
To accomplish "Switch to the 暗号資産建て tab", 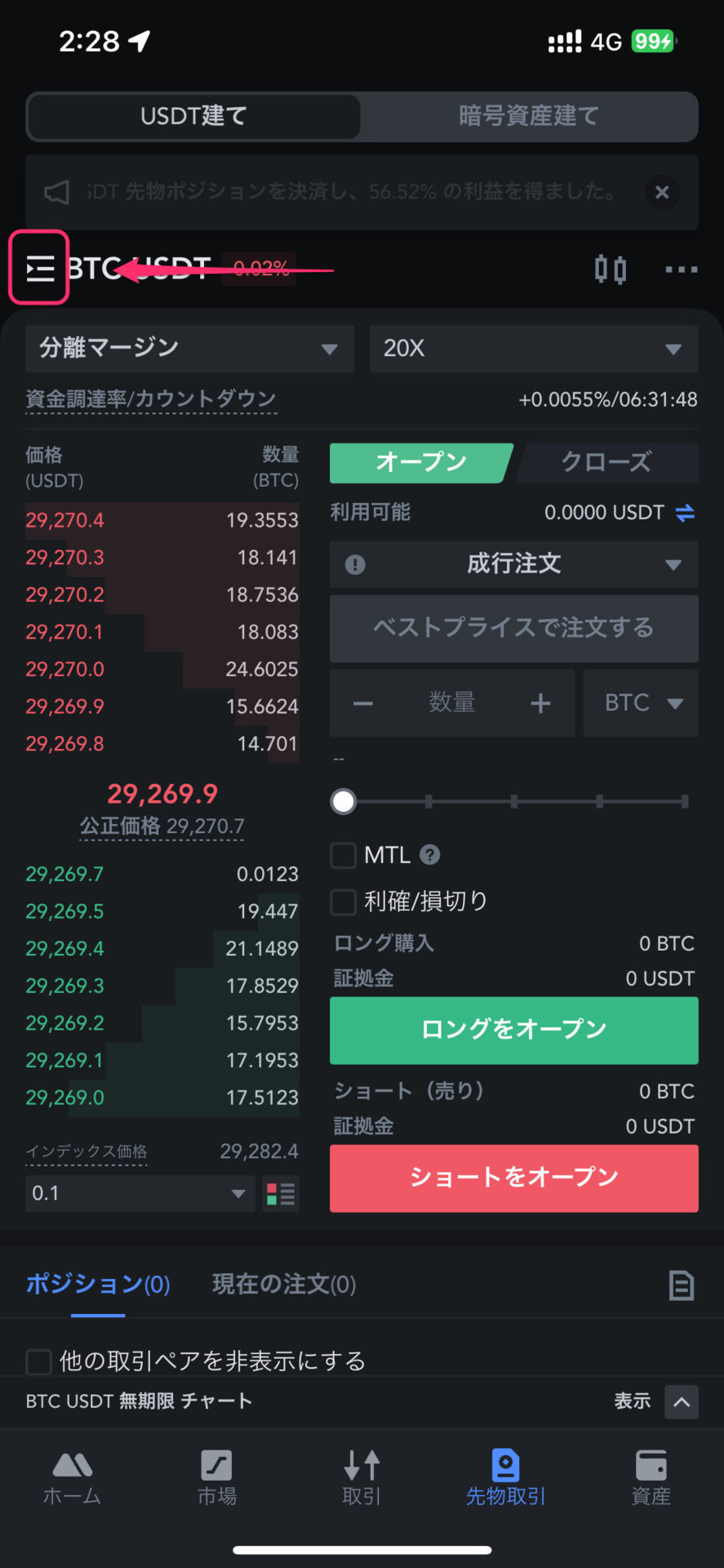I will tap(529, 116).
